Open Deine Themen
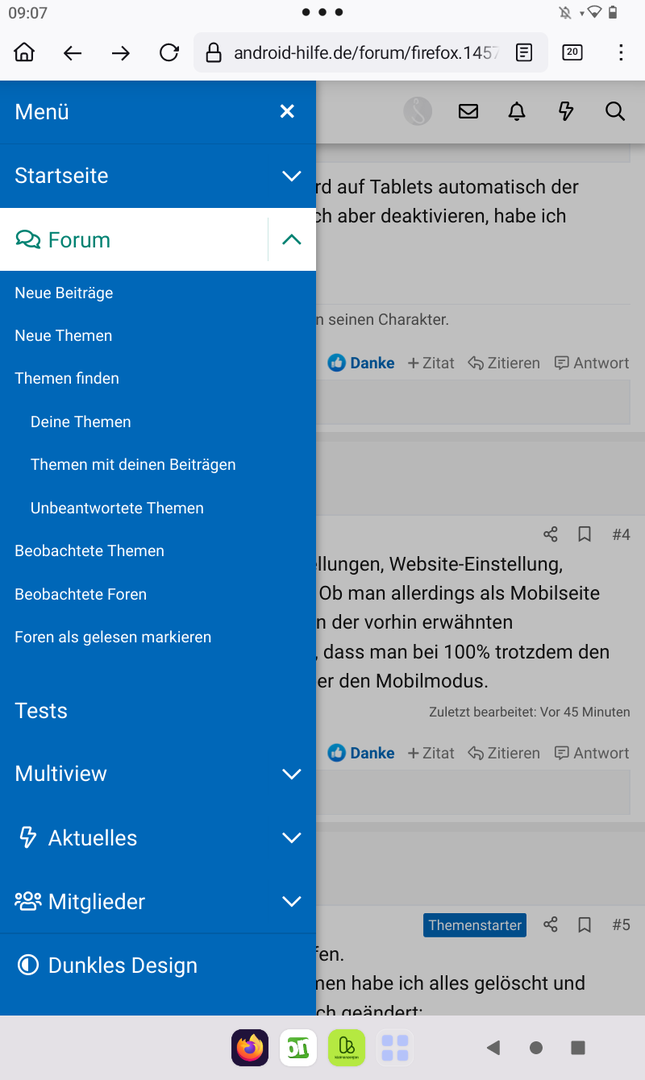Screen dimensions: 645x1080 81,422
